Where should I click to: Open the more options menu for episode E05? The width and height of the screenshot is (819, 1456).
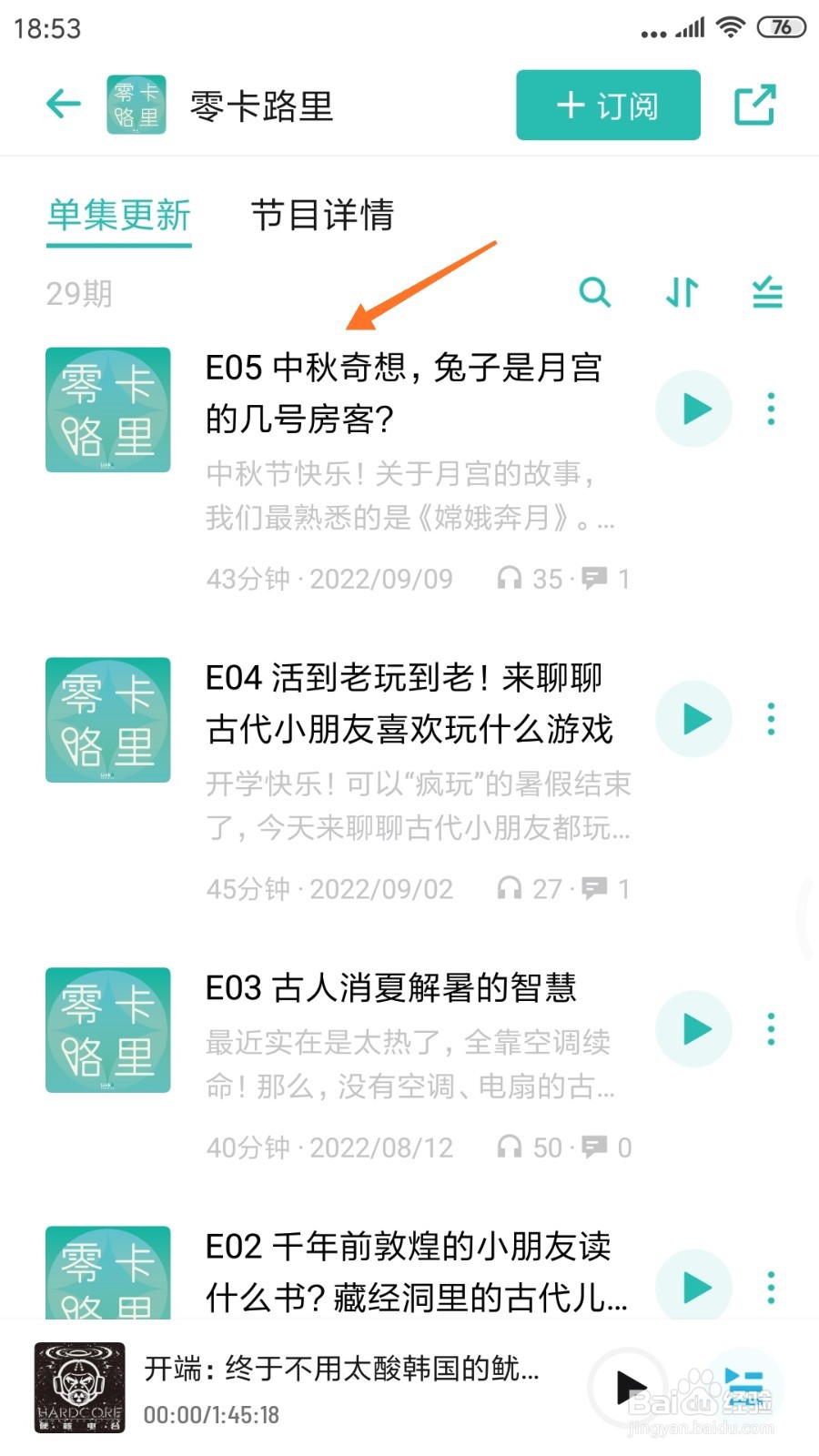click(x=771, y=409)
